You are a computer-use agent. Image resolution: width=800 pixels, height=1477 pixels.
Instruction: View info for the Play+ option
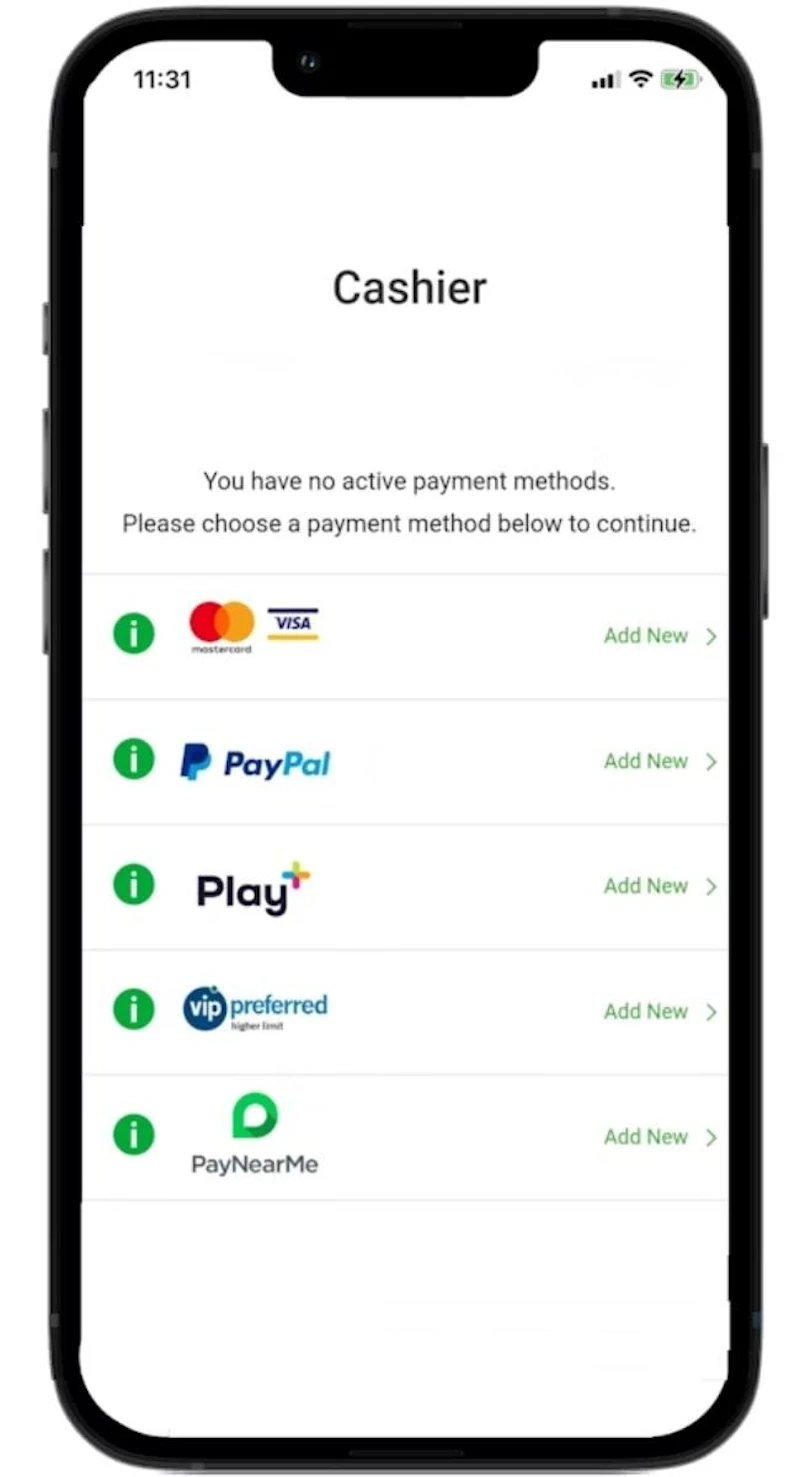(x=133, y=885)
